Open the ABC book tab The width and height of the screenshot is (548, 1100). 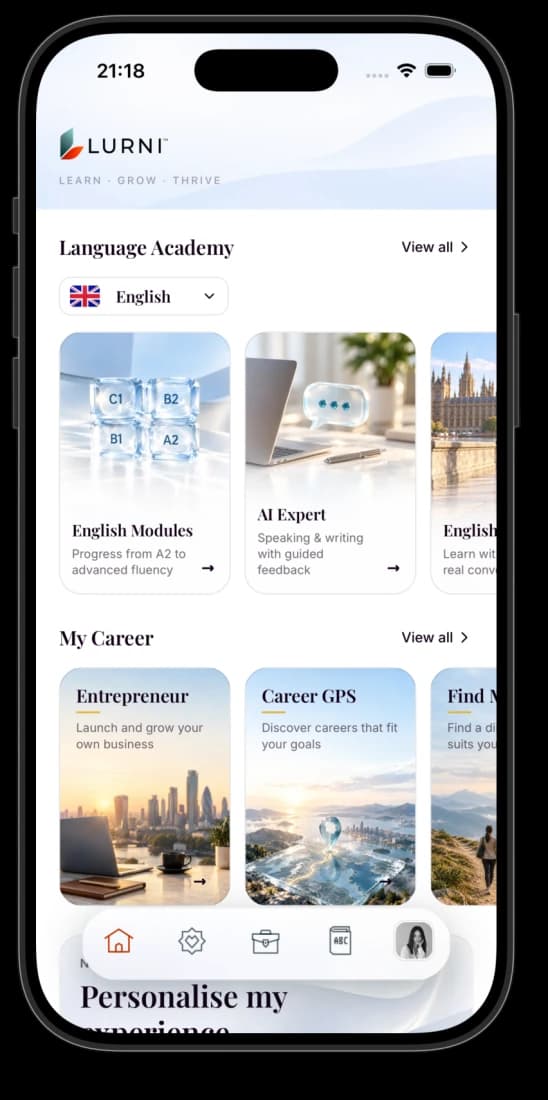340,941
